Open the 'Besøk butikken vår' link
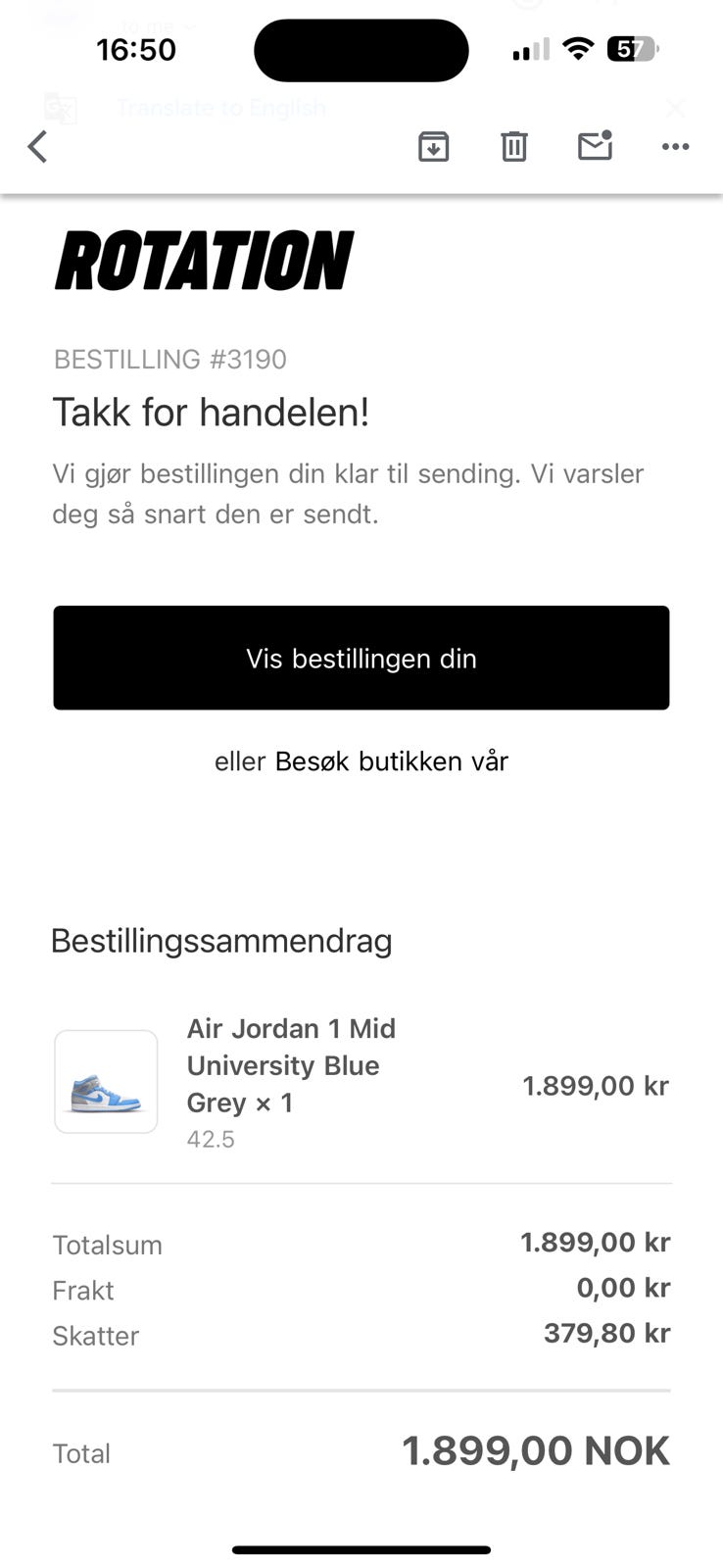 pyautogui.click(x=390, y=760)
